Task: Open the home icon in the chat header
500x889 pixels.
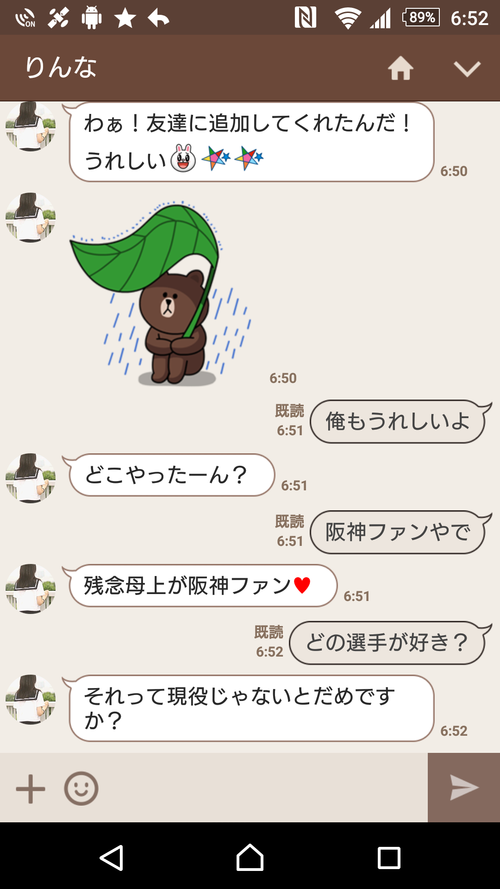Action: point(400,69)
